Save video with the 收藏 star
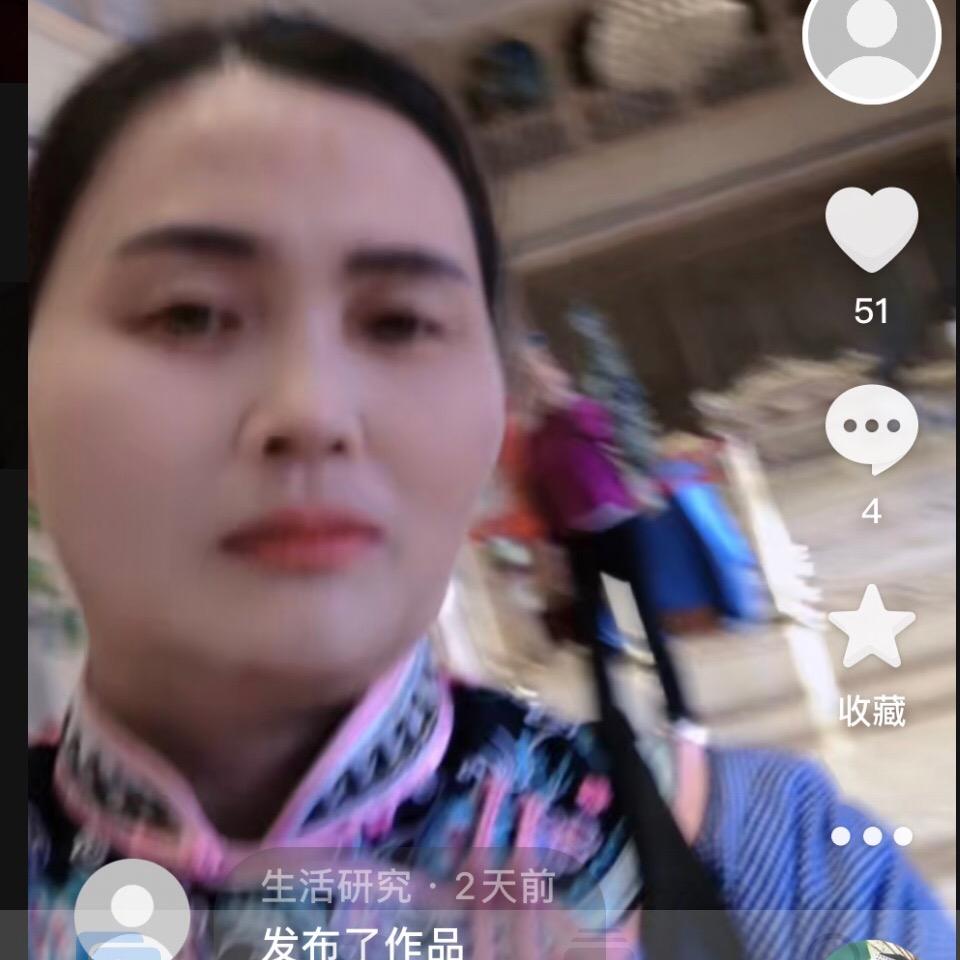This screenshot has width=960, height=960. pyautogui.click(x=872, y=628)
